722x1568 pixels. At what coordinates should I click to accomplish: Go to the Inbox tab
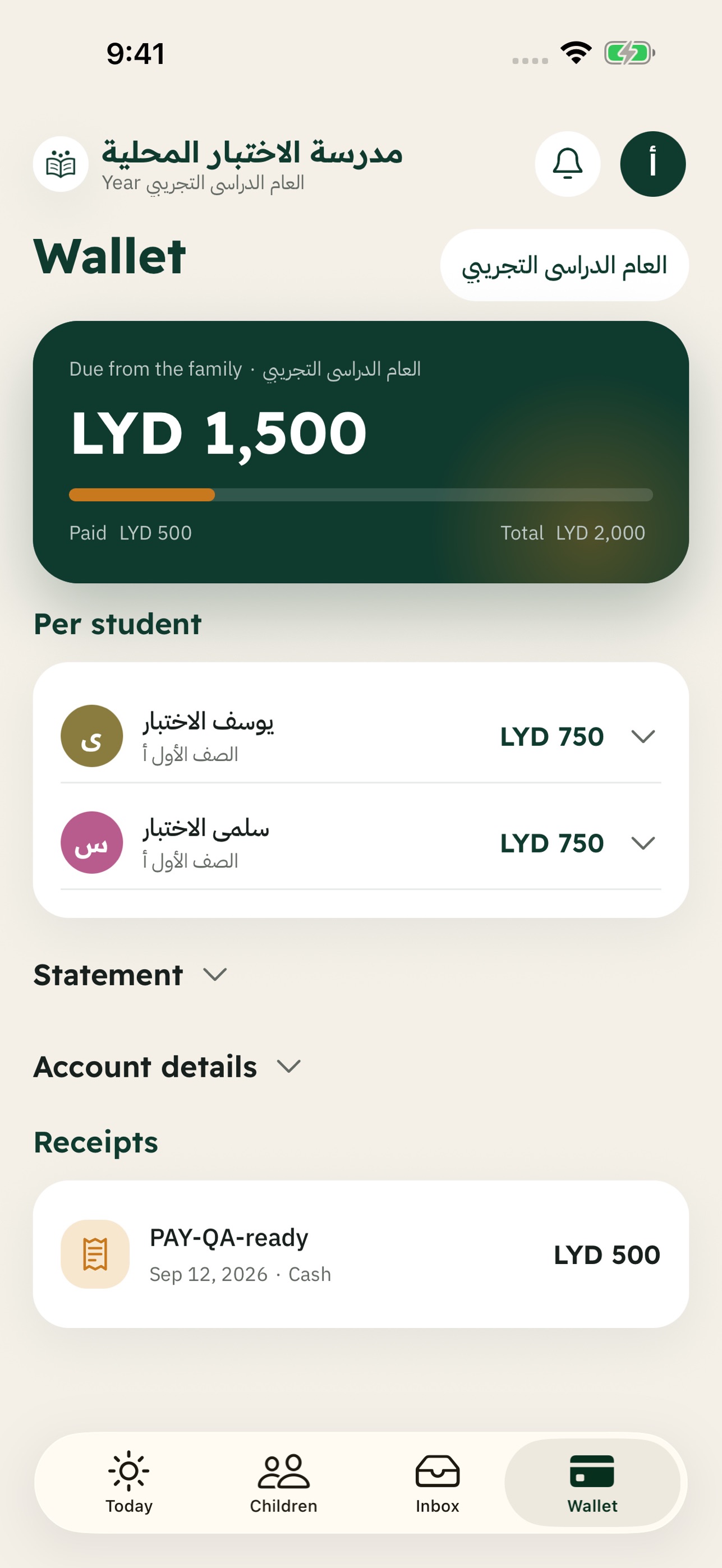[438, 1482]
